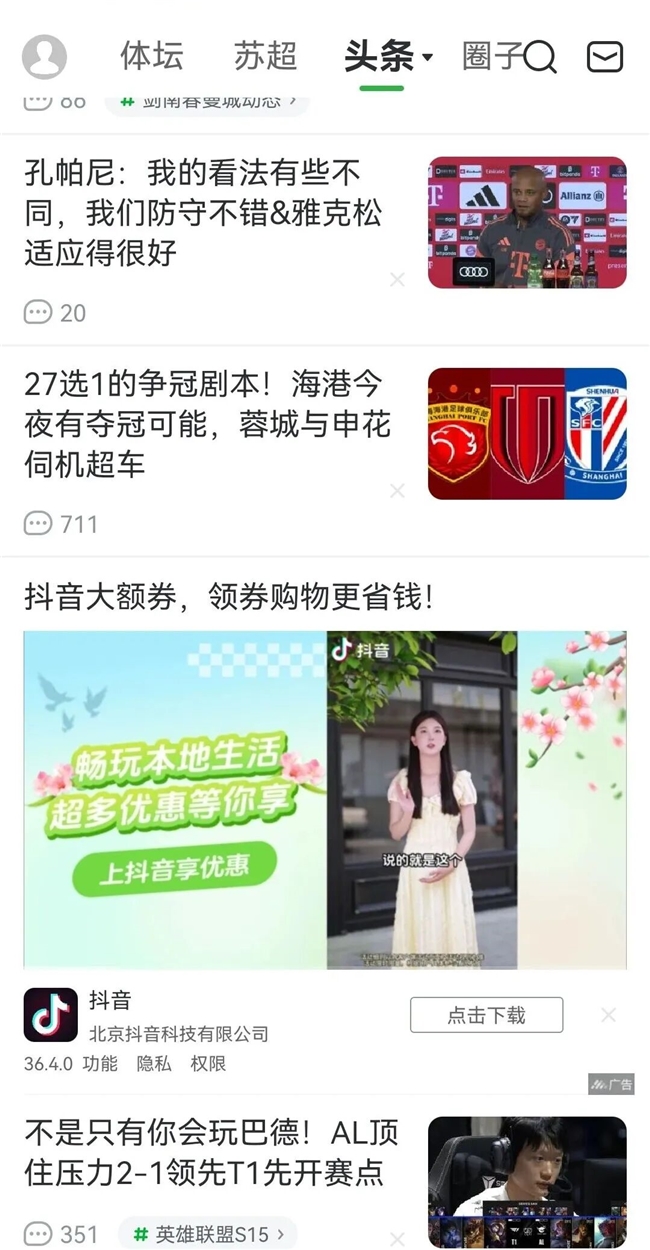View 抖音 app 功能 info
The height and width of the screenshot is (1250, 650).
click(x=100, y=1064)
